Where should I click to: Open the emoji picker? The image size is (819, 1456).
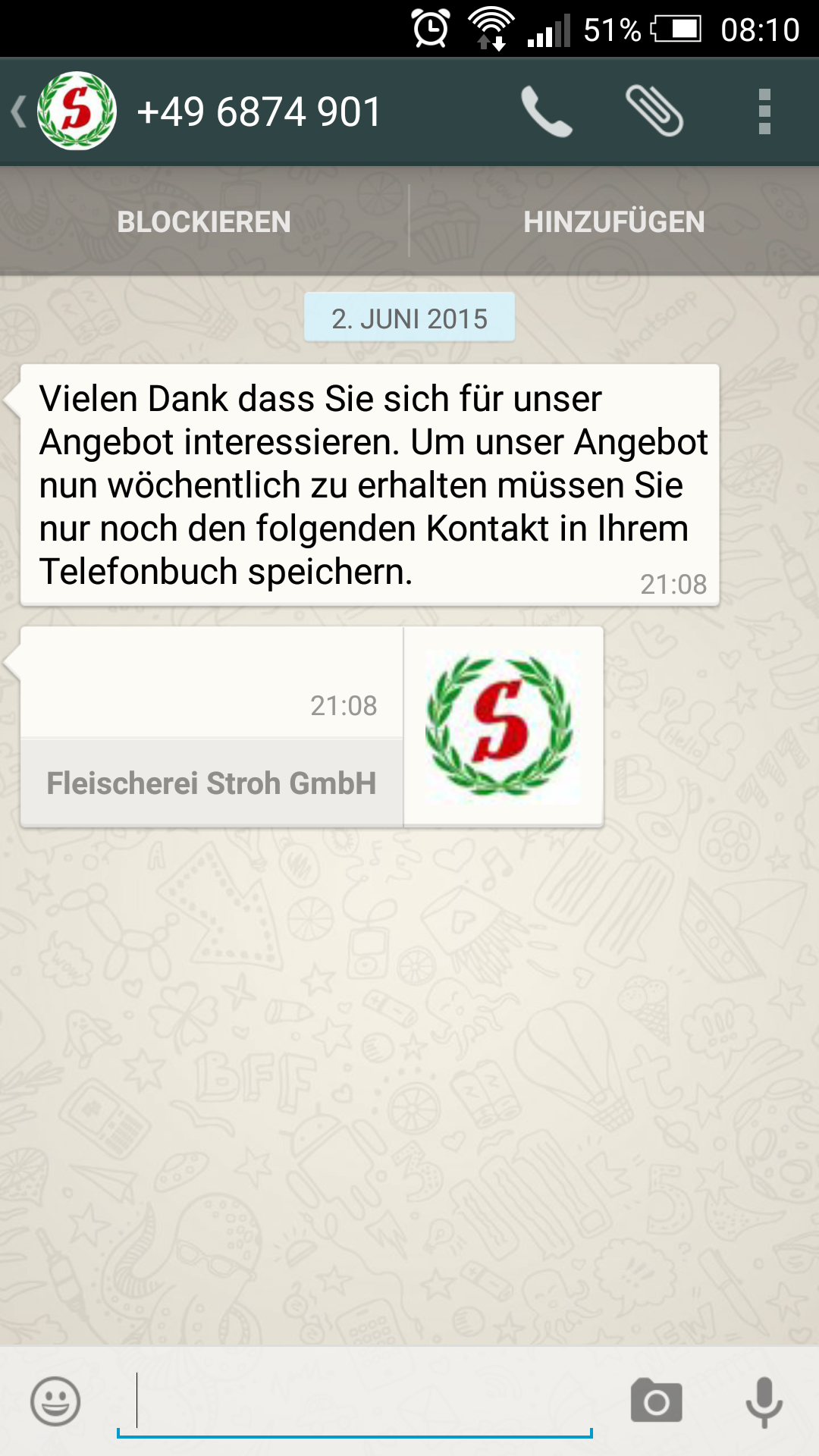(55, 1401)
